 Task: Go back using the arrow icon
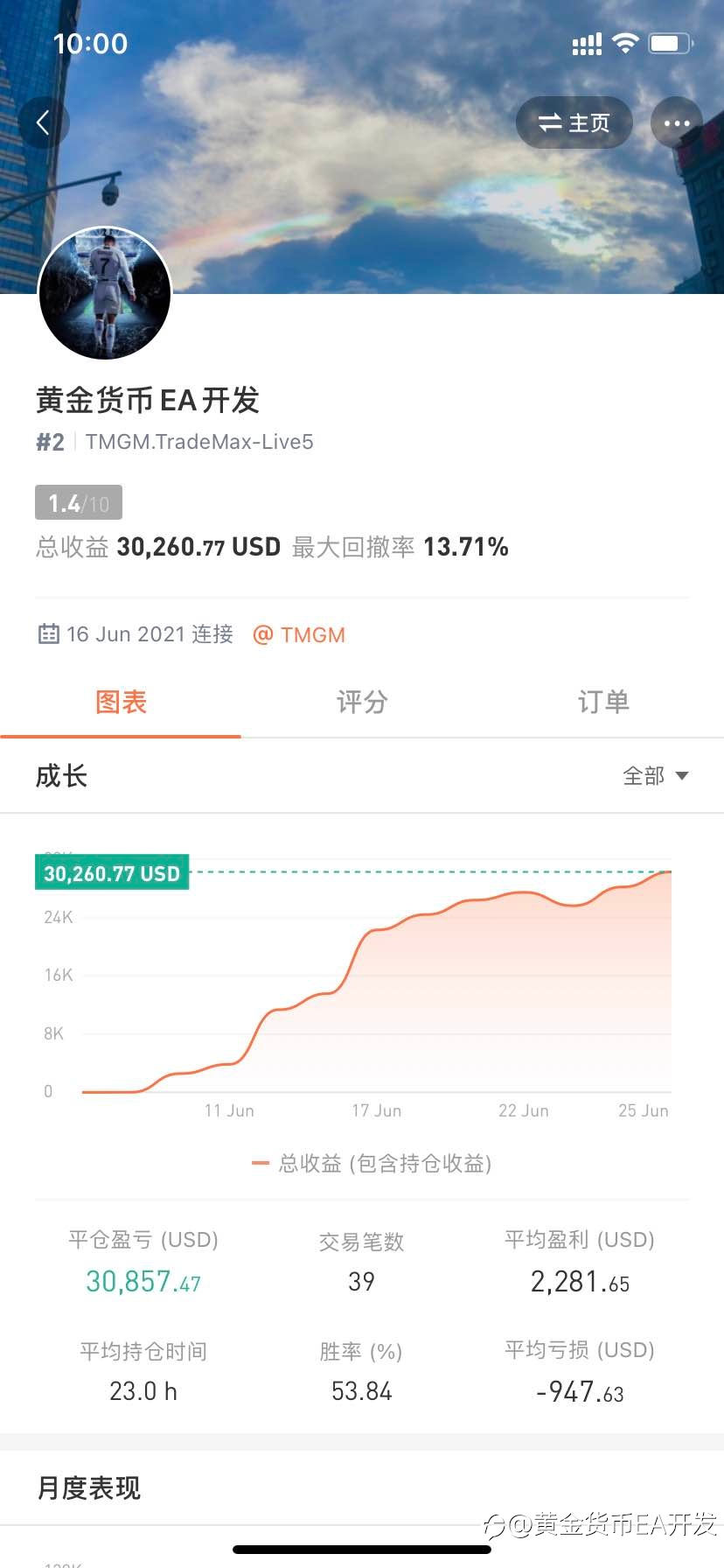point(43,122)
